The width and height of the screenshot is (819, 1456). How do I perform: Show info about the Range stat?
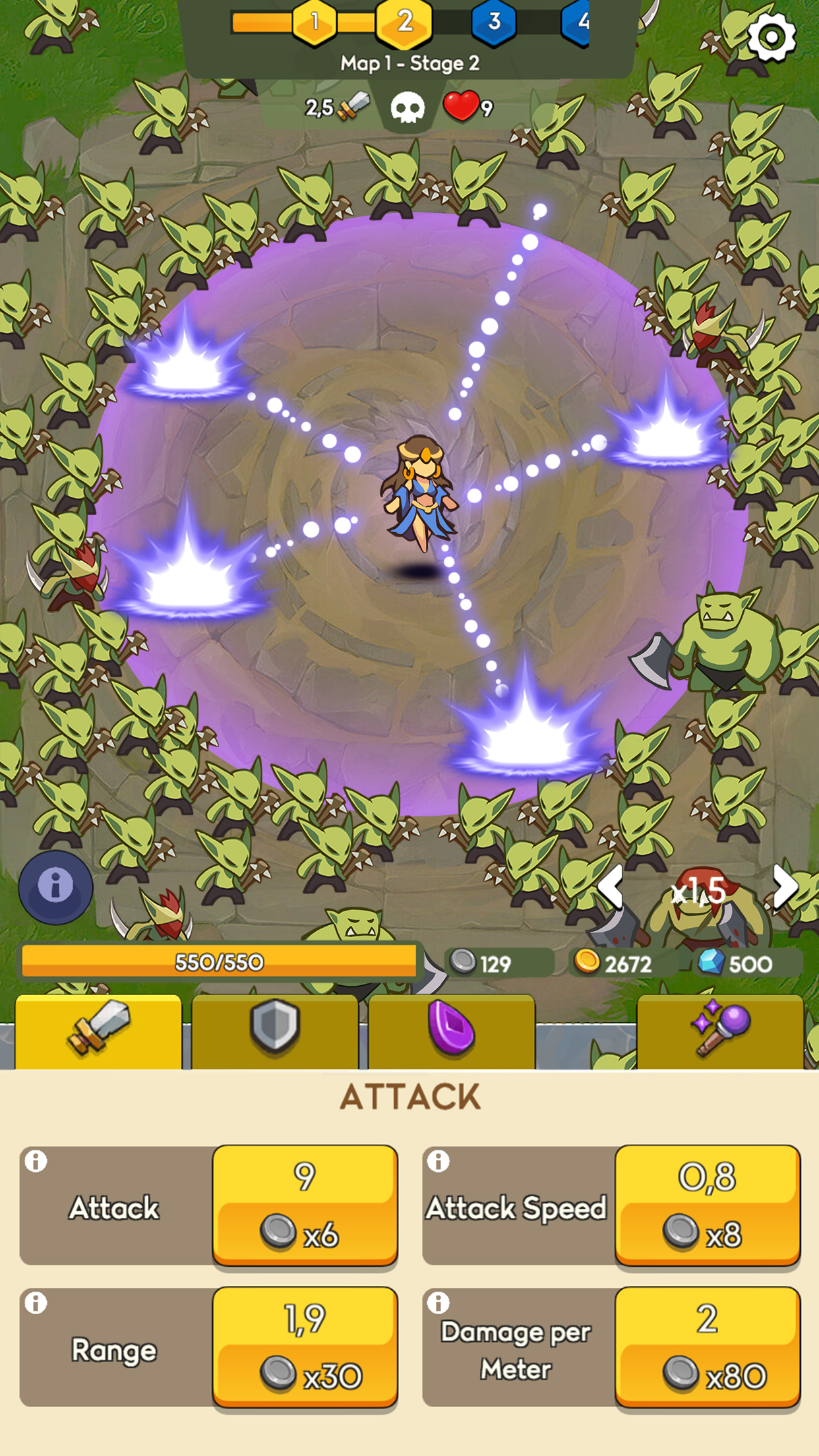[x=36, y=1302]
